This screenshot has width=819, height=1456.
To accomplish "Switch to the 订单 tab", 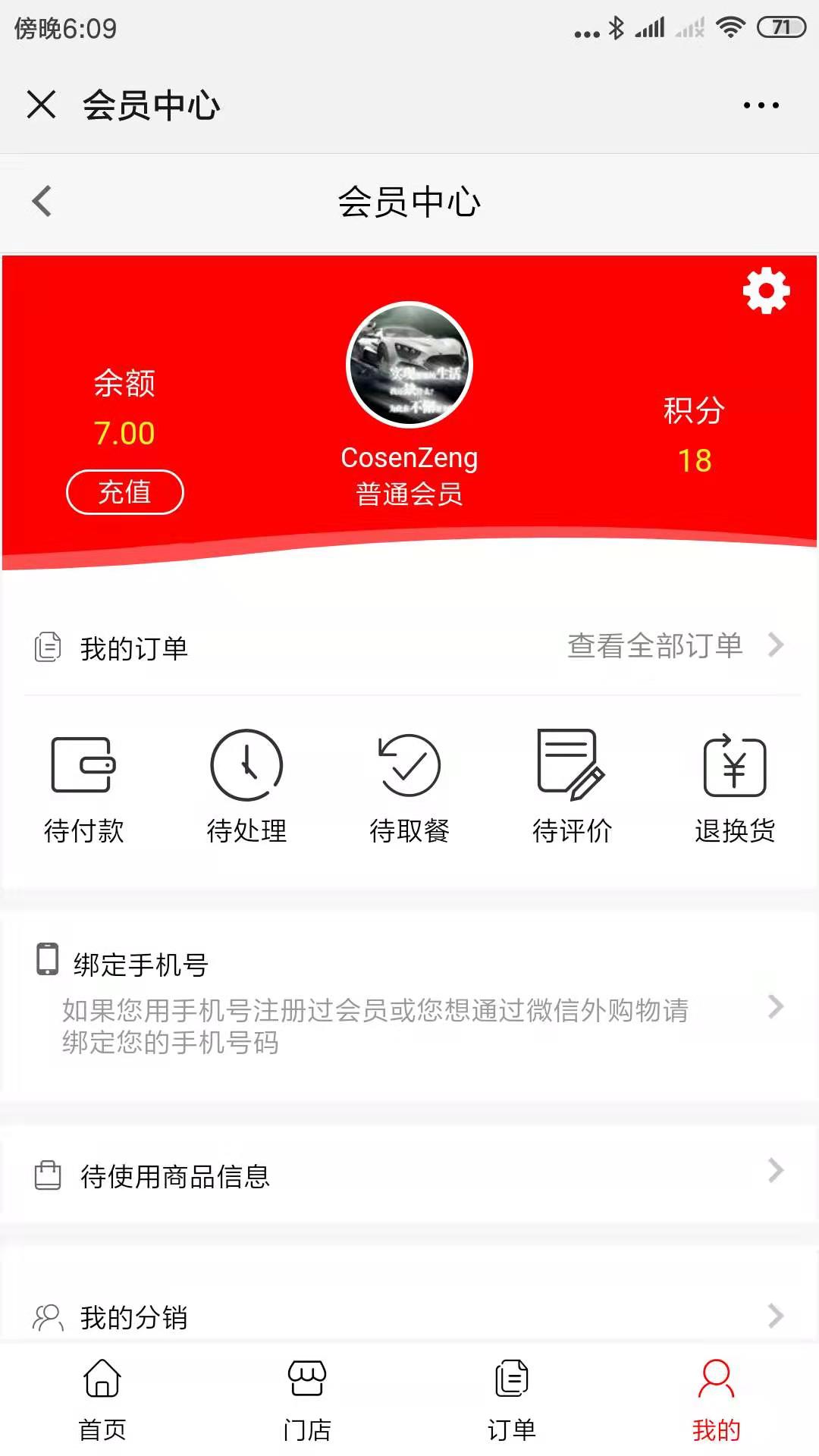I will 511,1382.
